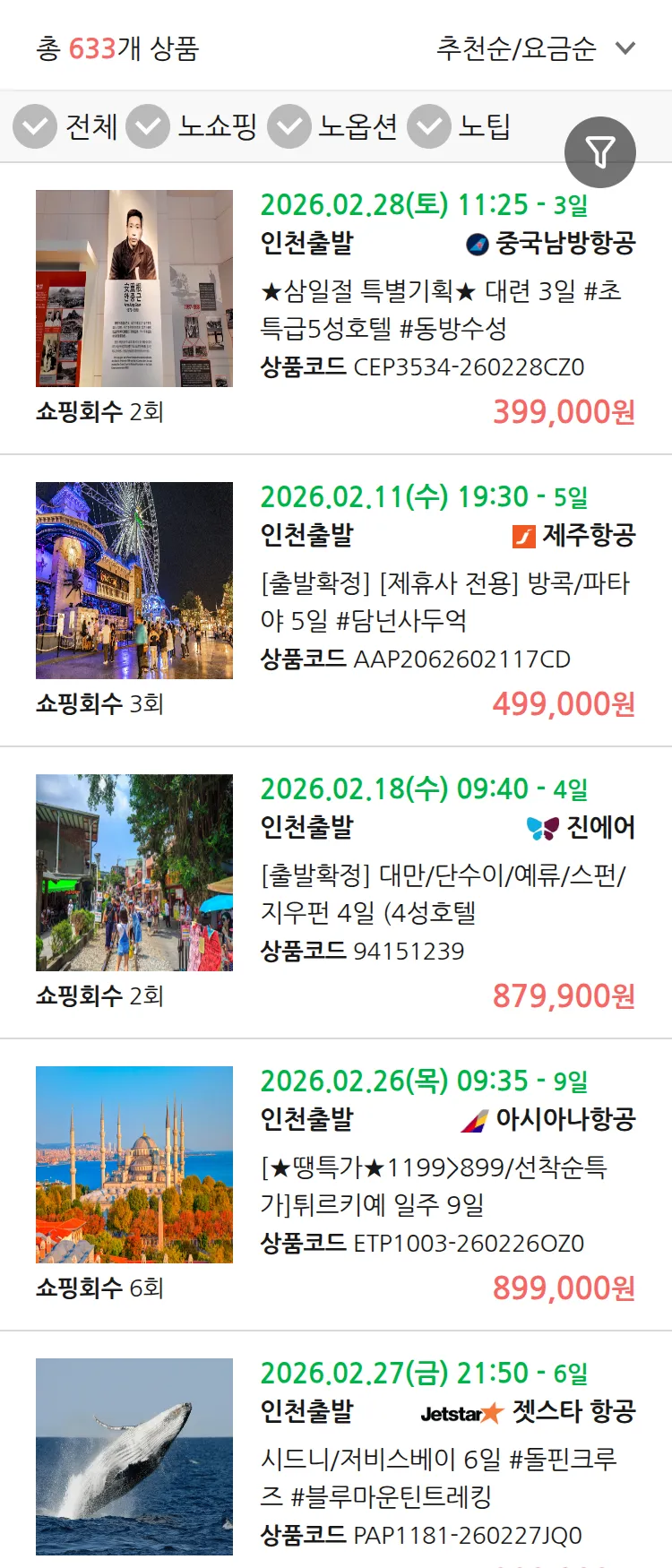Open the filter options with the funnel icon
The width and height of the screenshot is (672, 1568).
(600, 151)
